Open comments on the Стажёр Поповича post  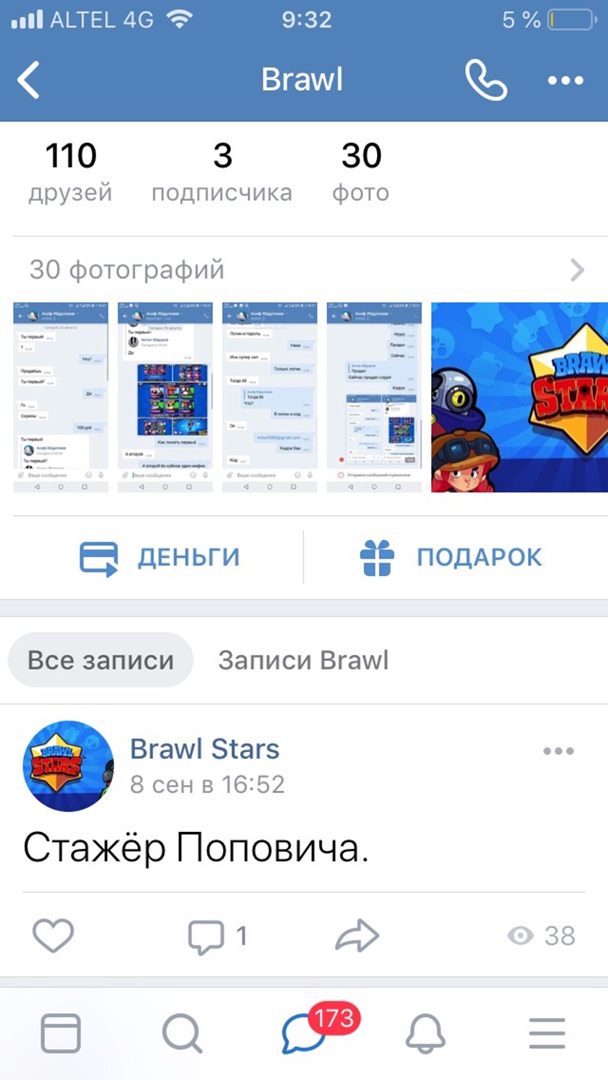(216, 936)
